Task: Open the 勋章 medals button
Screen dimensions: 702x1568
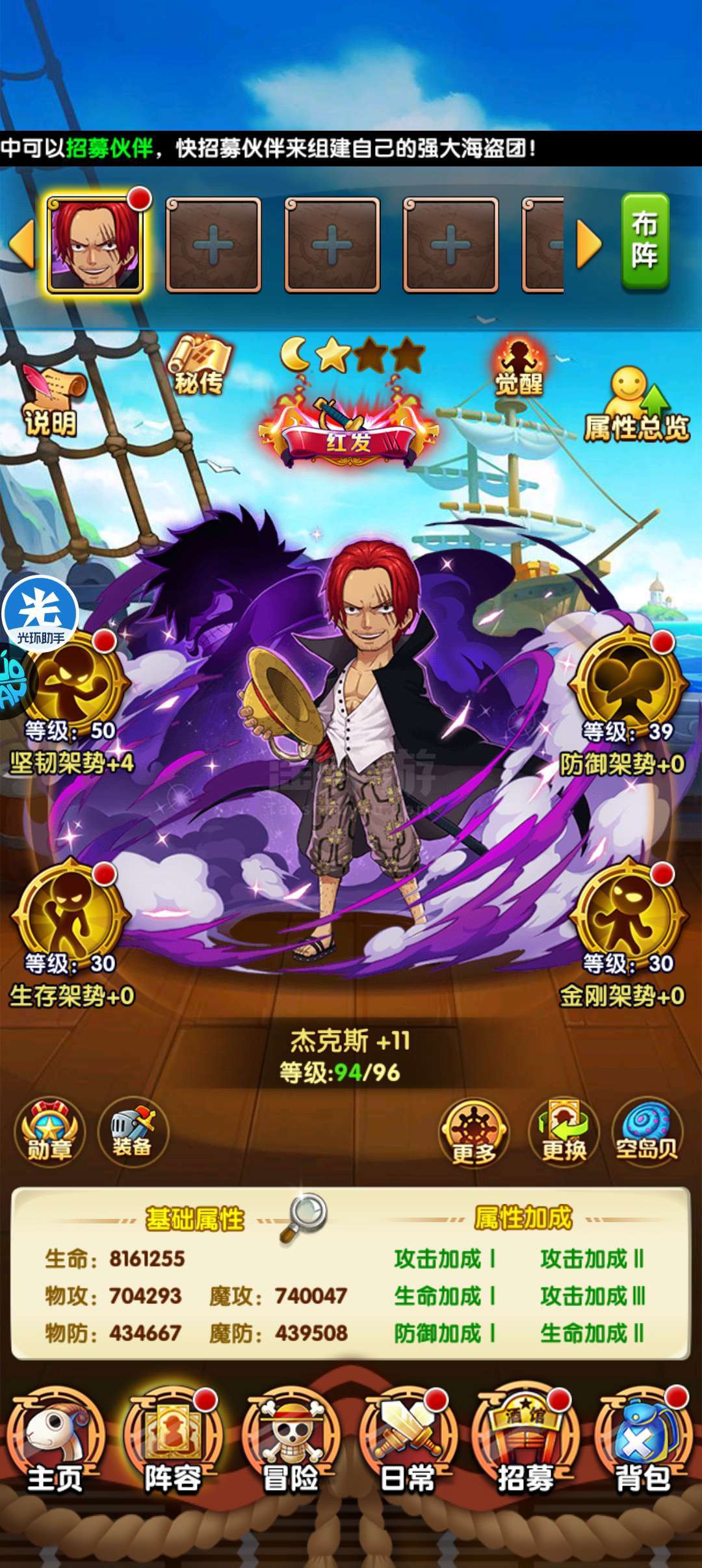Action: (x=50, y=1131)
